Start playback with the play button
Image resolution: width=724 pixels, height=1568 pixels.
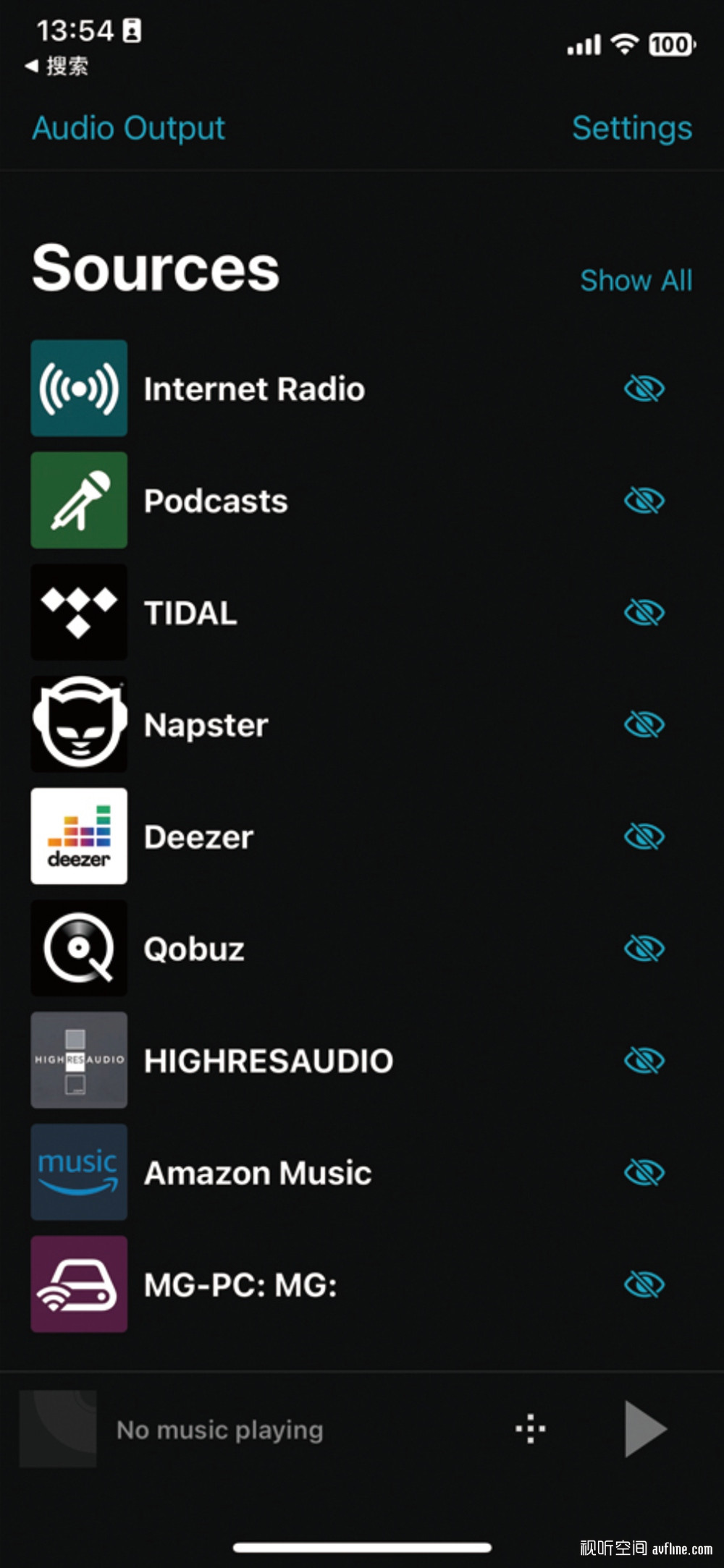coord(645,1429)
